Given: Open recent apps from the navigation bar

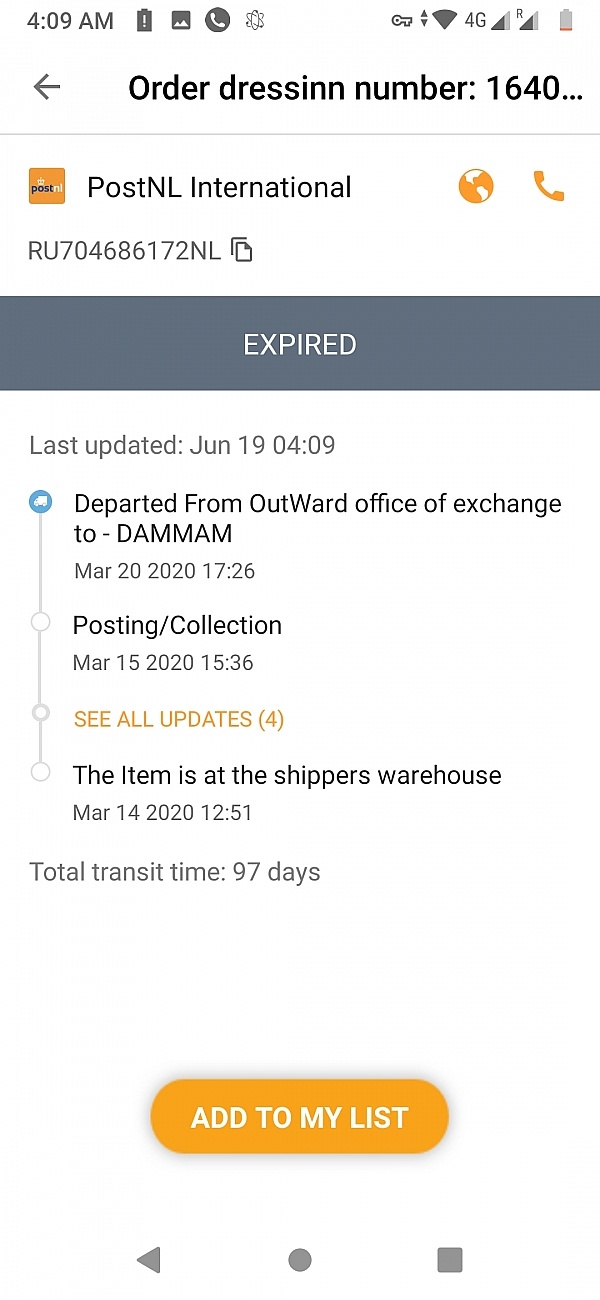Looking at the screenshot, I should pos(450,1260).
